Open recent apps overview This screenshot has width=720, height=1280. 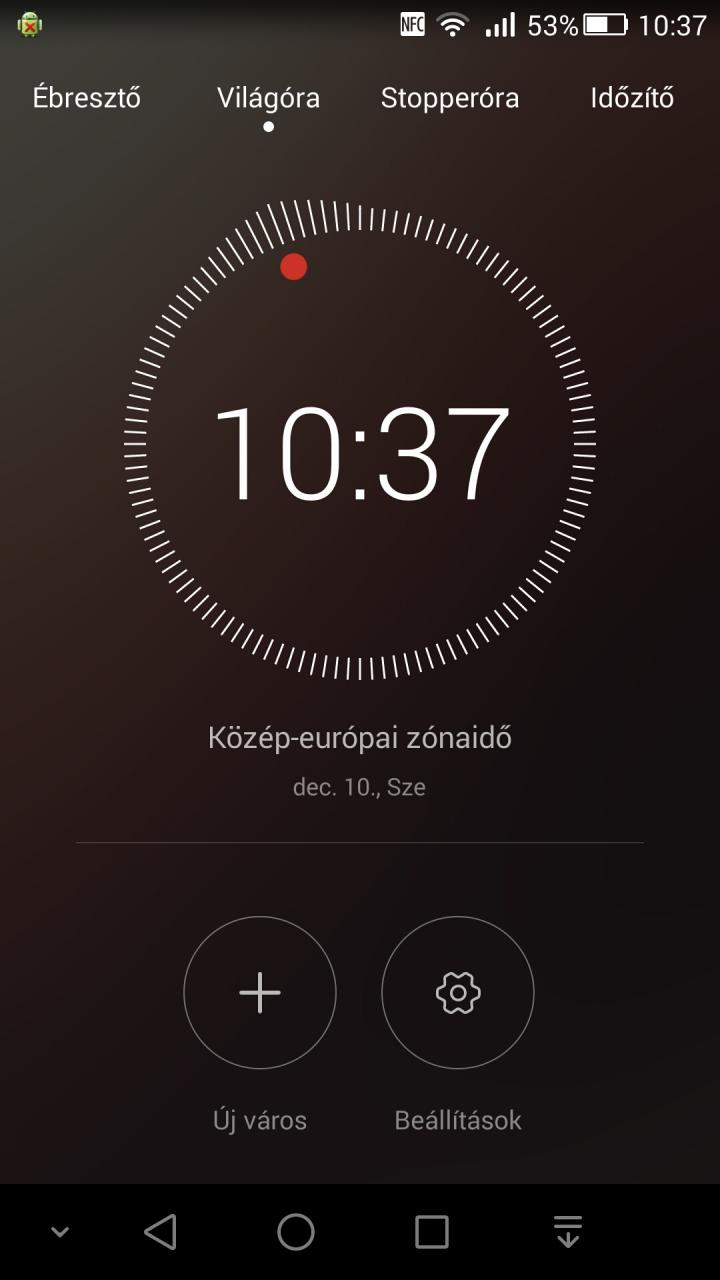point(432,1232)
